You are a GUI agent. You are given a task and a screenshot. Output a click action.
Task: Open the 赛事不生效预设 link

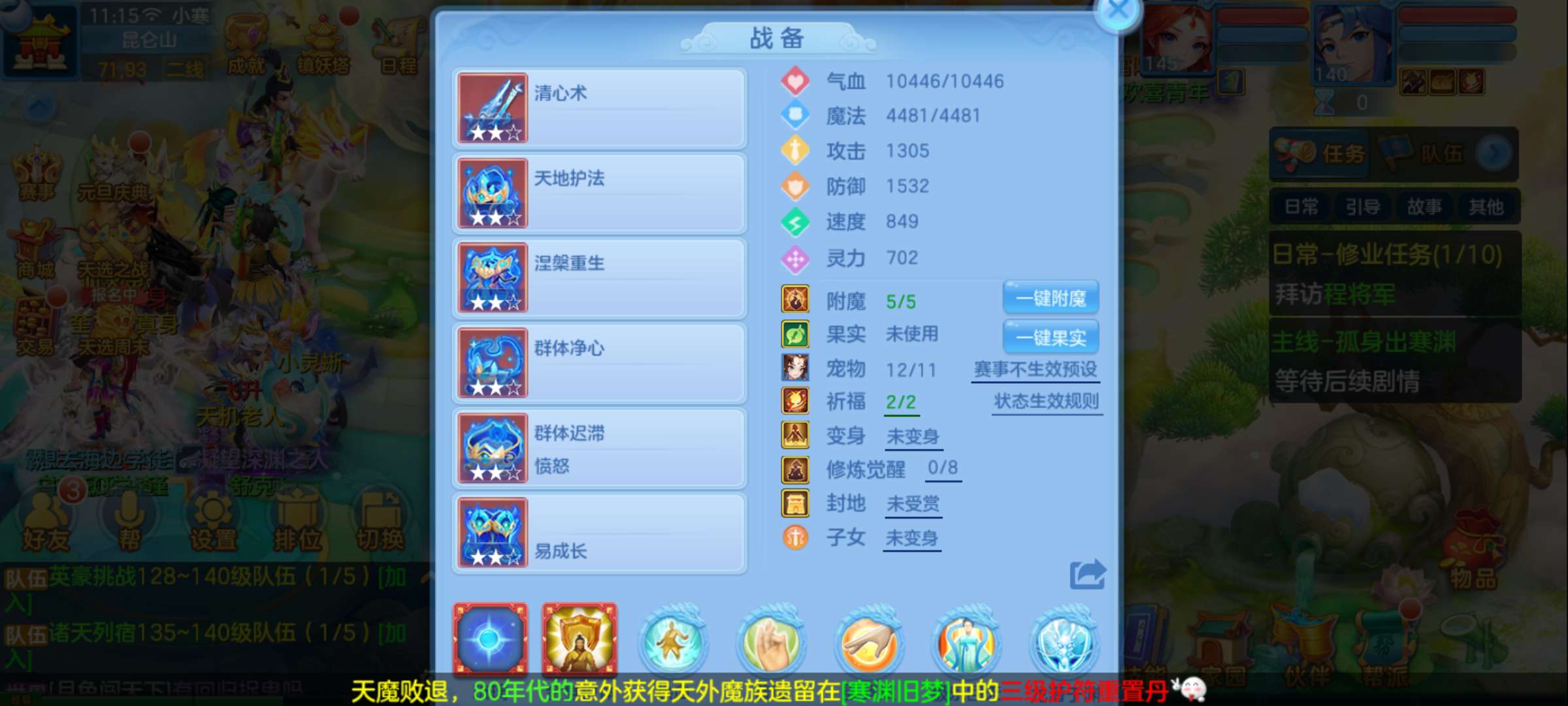tap(1036, 370)
